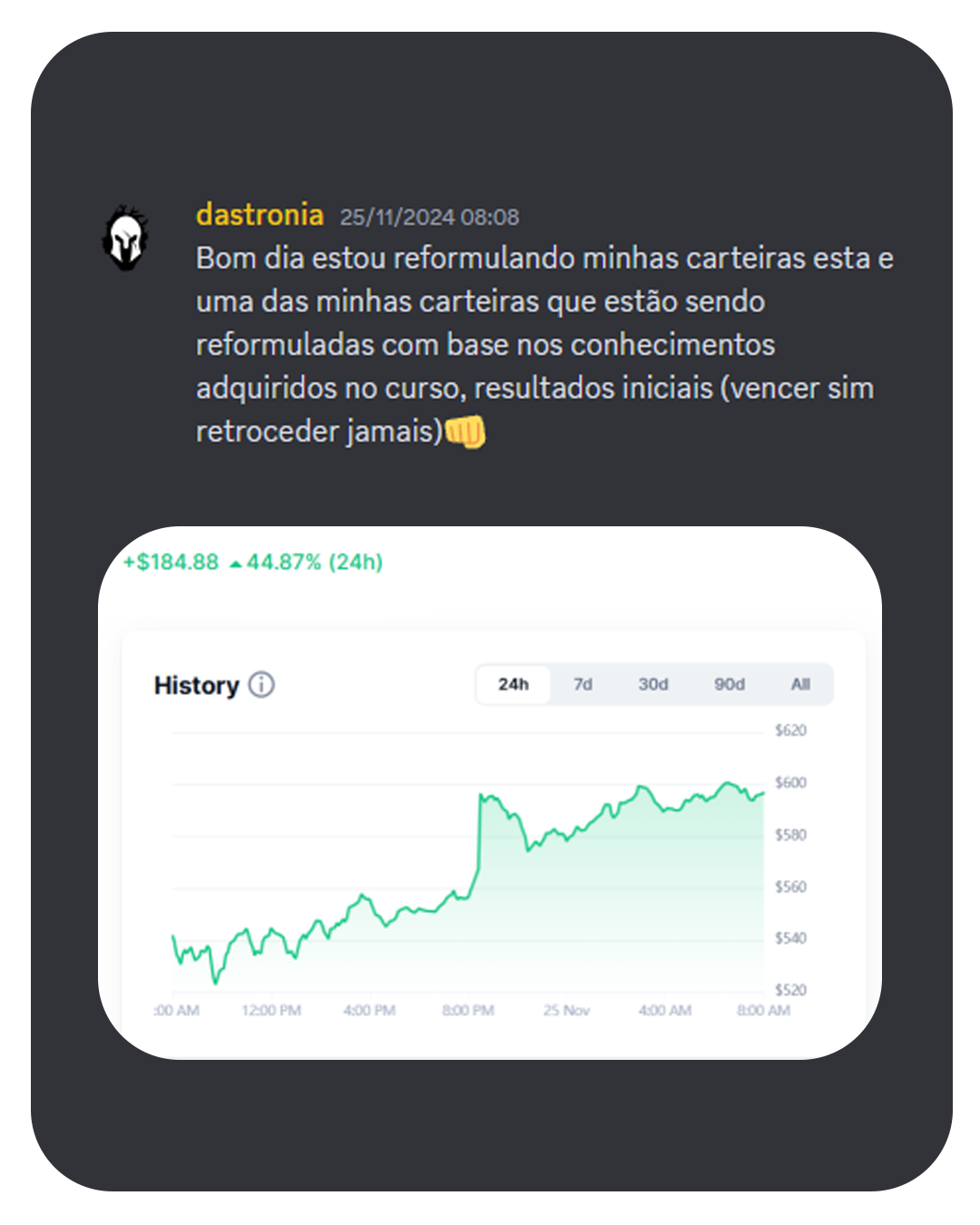The height and width of the screenshot is (1225, 980).
Task: Click the portfolio chart image thumbnail
Action: tap(490, 799)
